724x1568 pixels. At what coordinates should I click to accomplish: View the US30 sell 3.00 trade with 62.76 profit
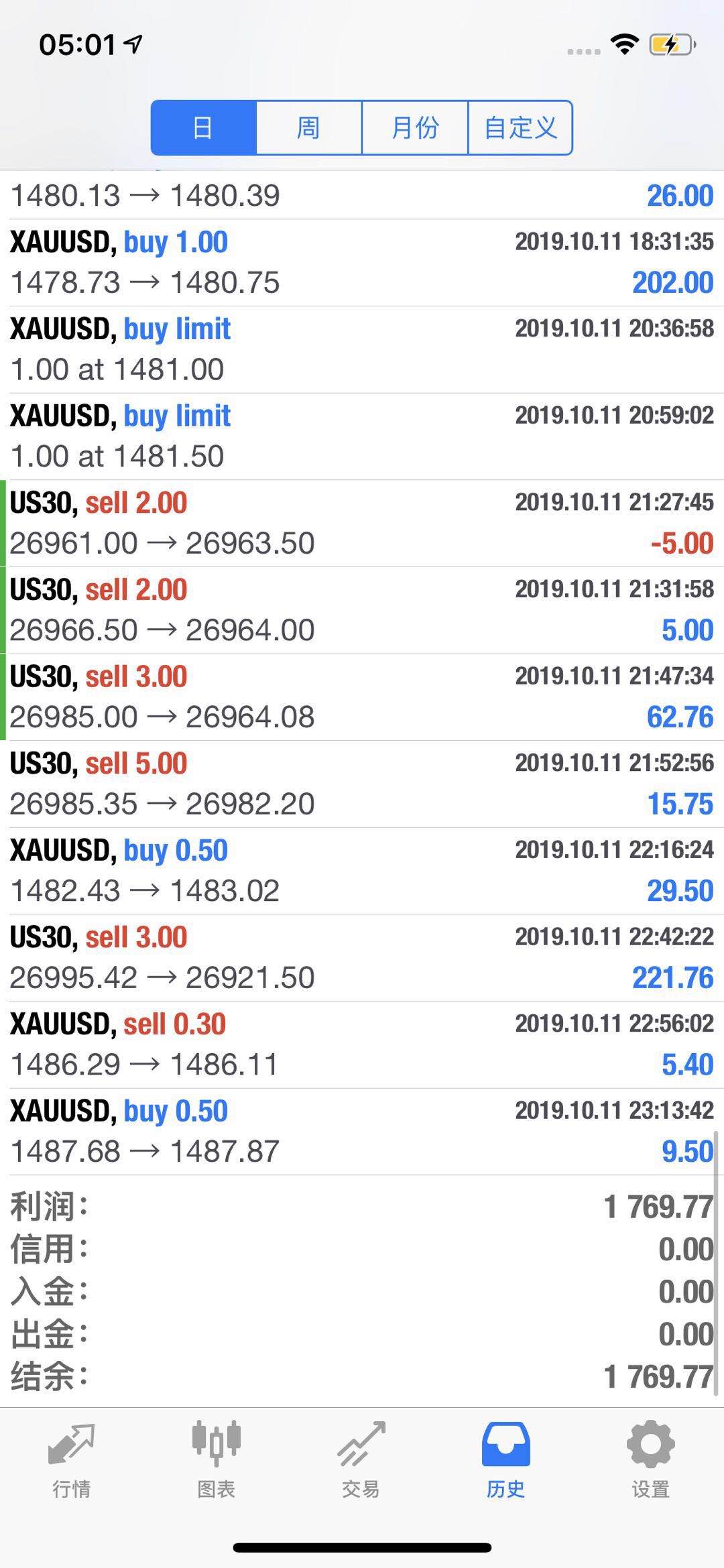(x=362, y=697)
